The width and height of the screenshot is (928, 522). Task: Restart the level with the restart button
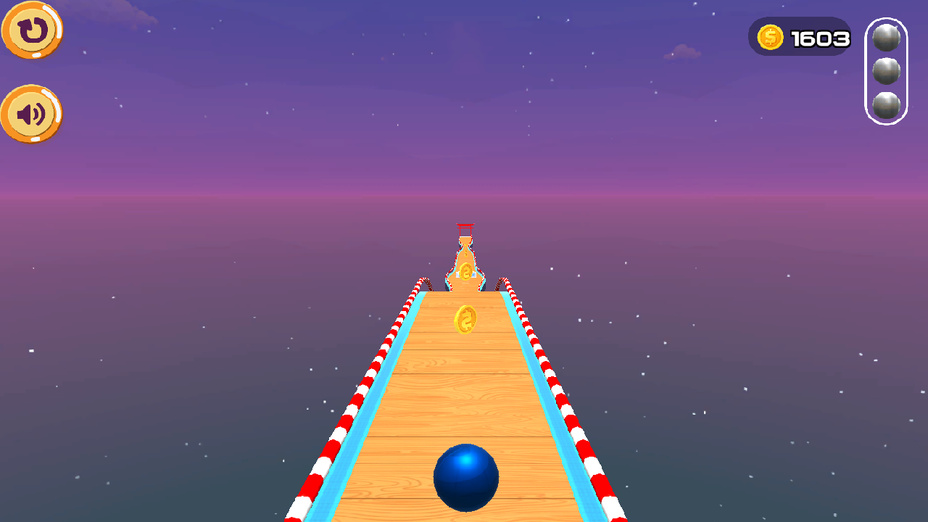click(x=32, y=30)
